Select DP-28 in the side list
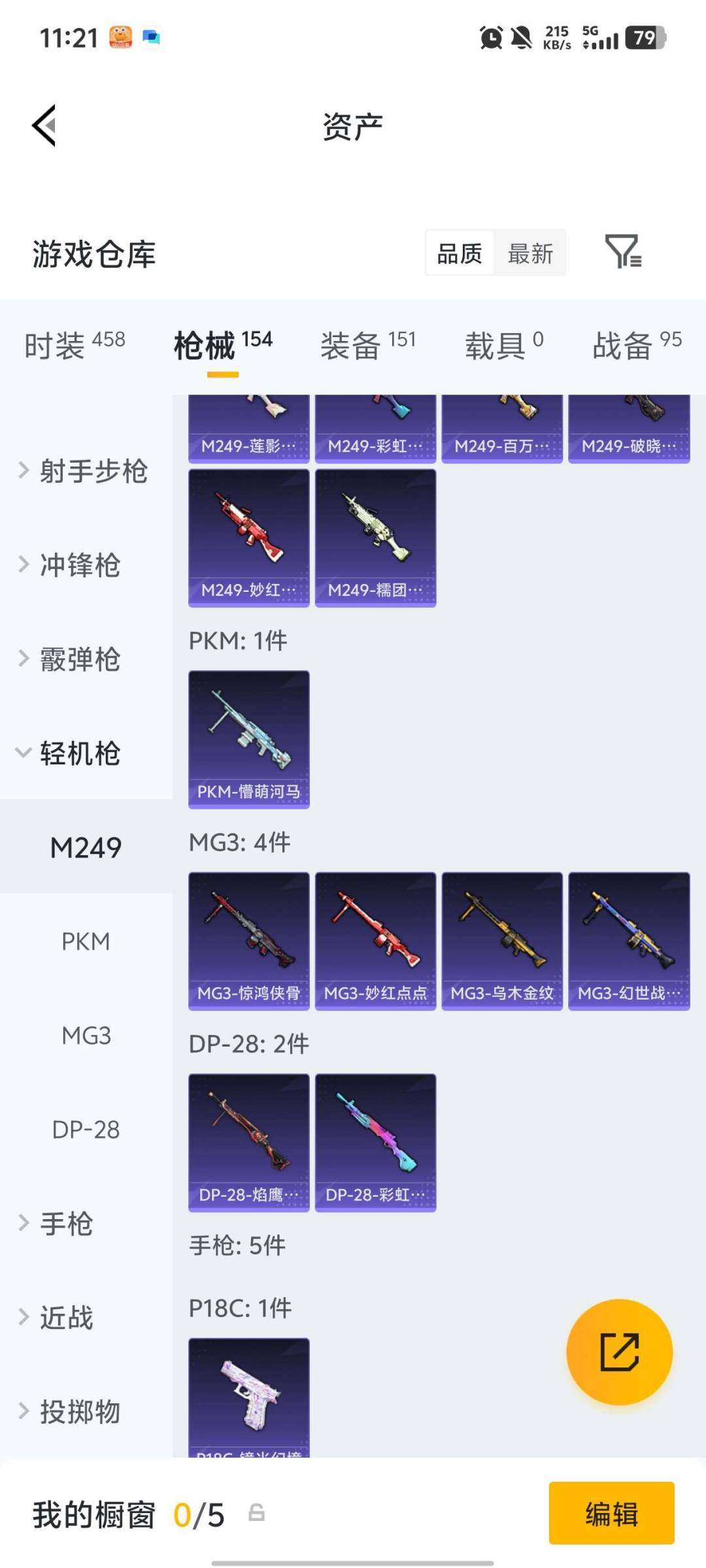The width and height of the screenshot is (706, 1568). 86,1130
